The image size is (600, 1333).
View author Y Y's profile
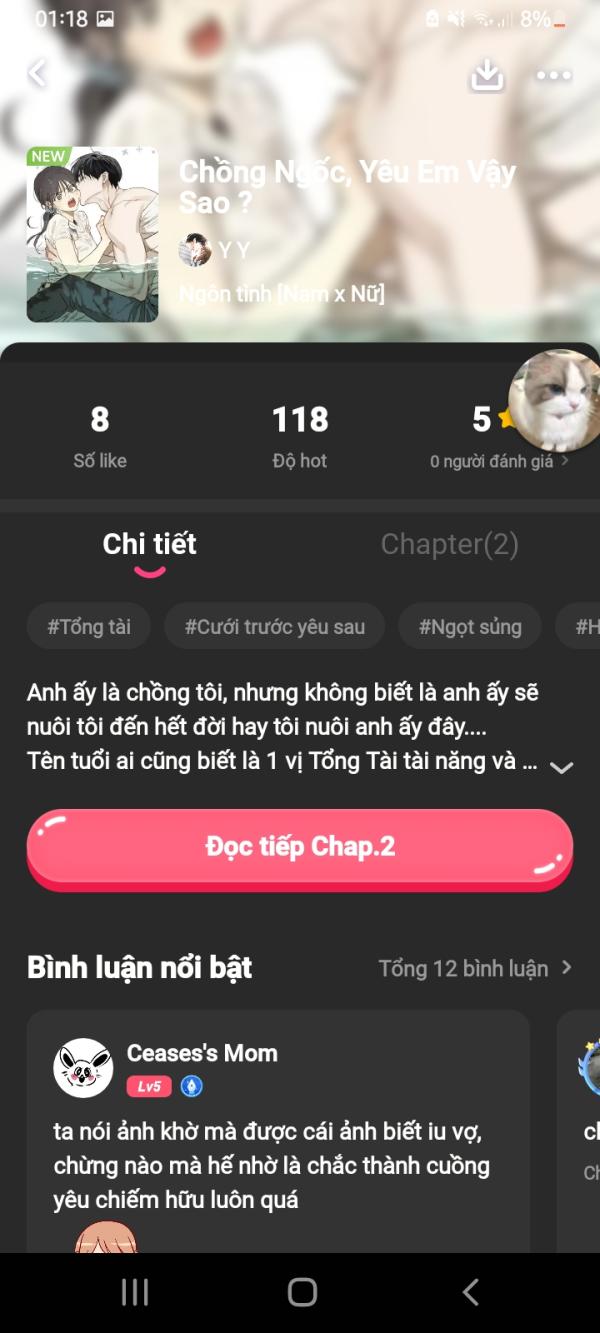point(214,250)
